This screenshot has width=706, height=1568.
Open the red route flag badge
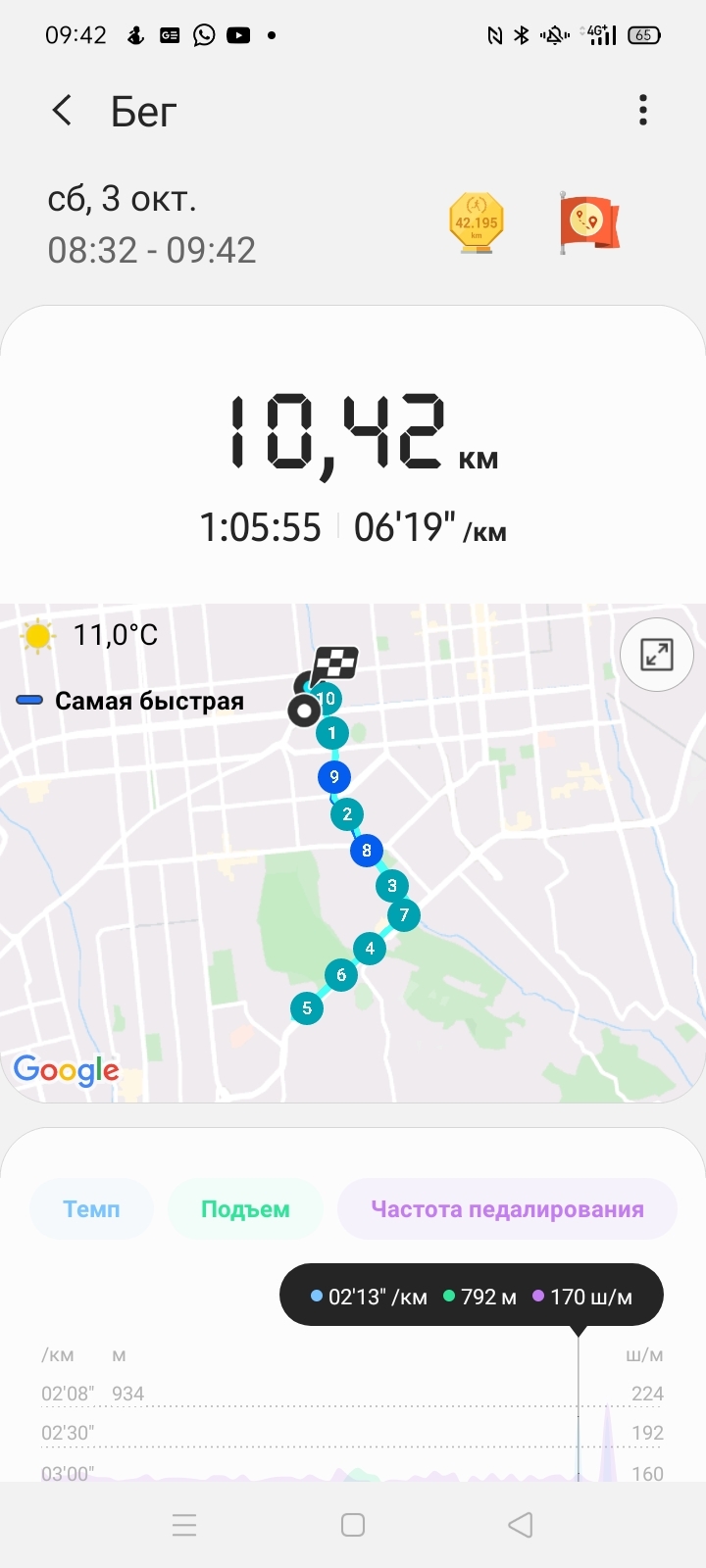pyautogui.click(x=589, y=222)
